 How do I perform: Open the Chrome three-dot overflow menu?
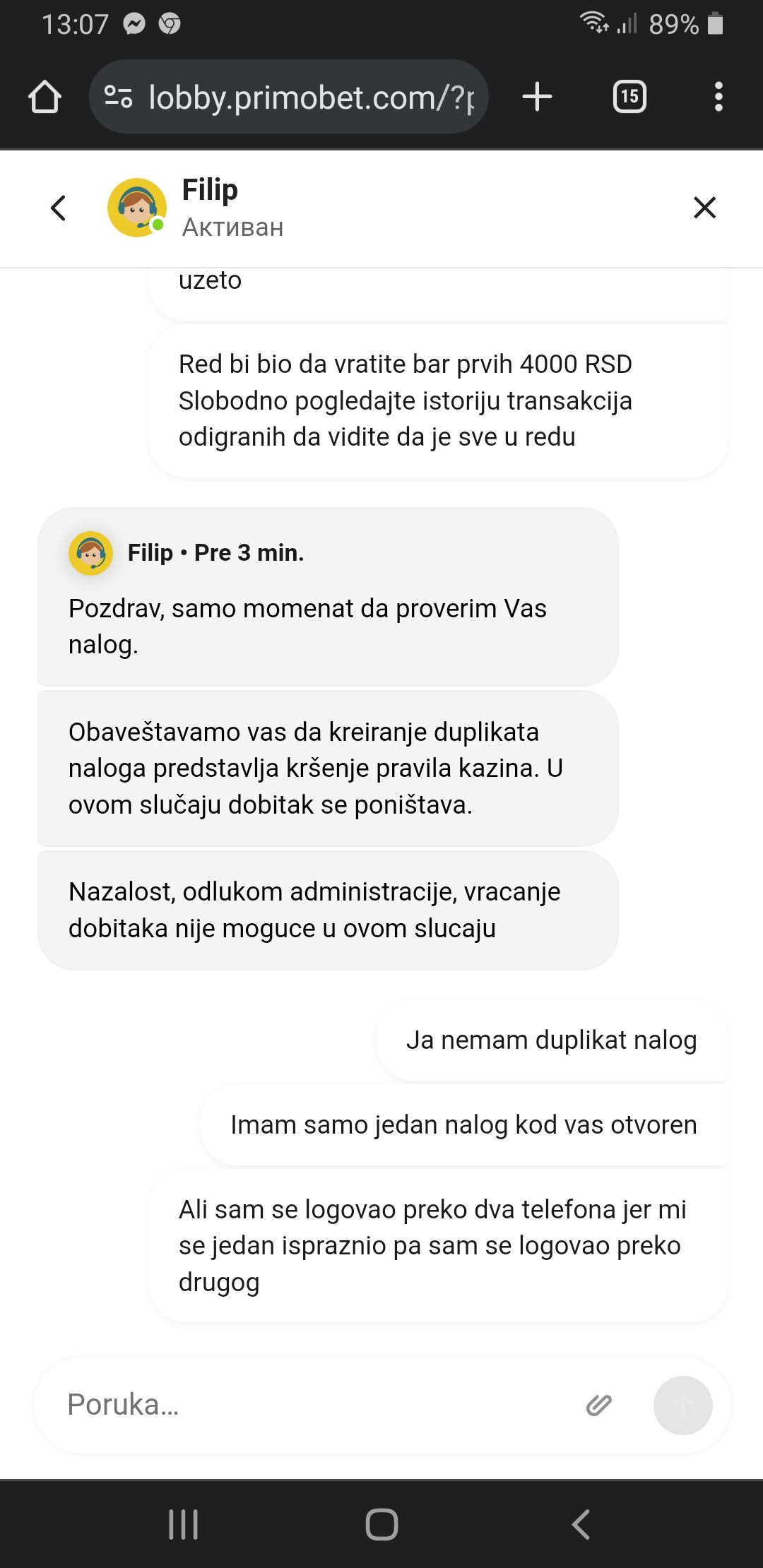click(718, 97)
